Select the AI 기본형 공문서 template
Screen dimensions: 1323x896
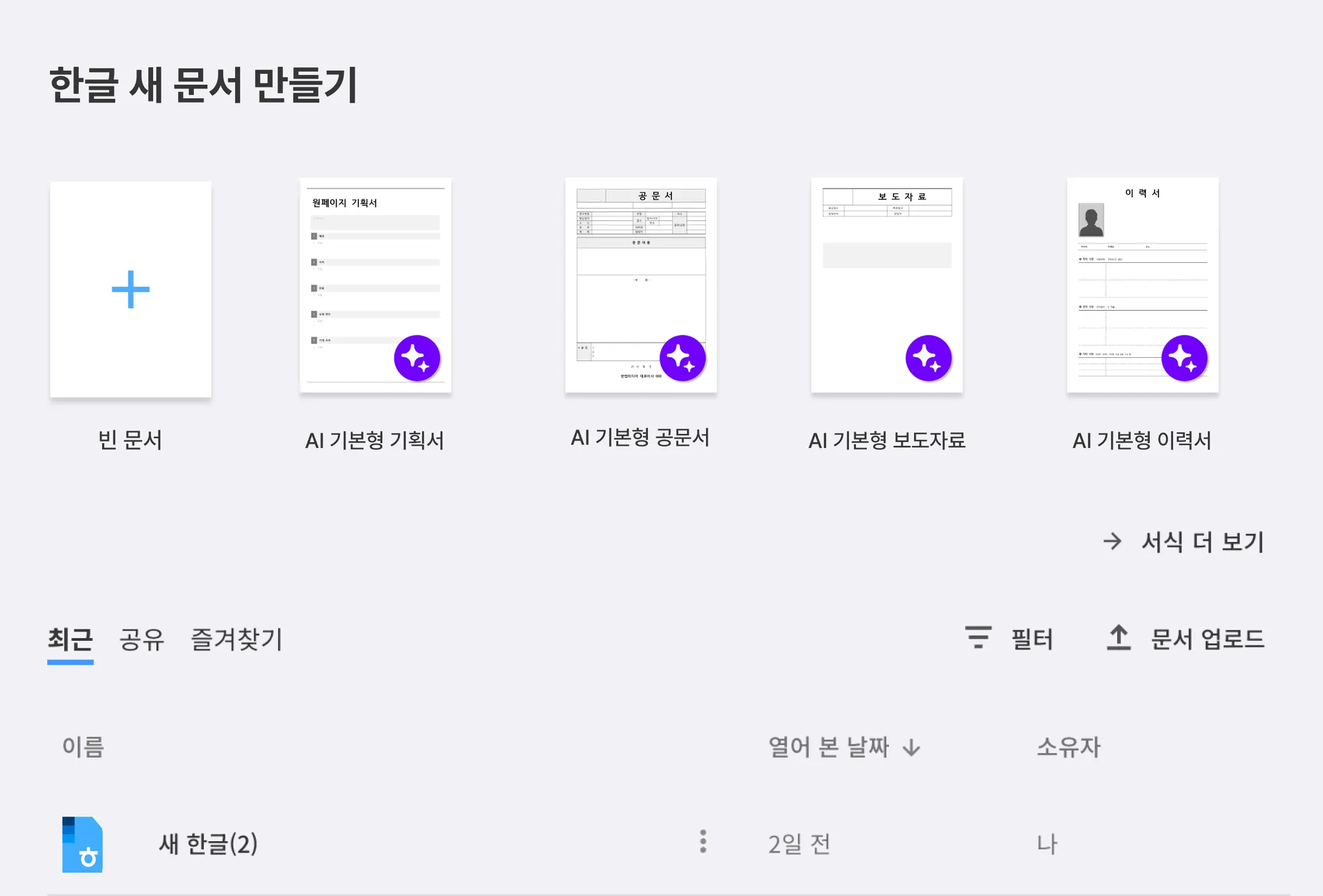click(641, 286)
